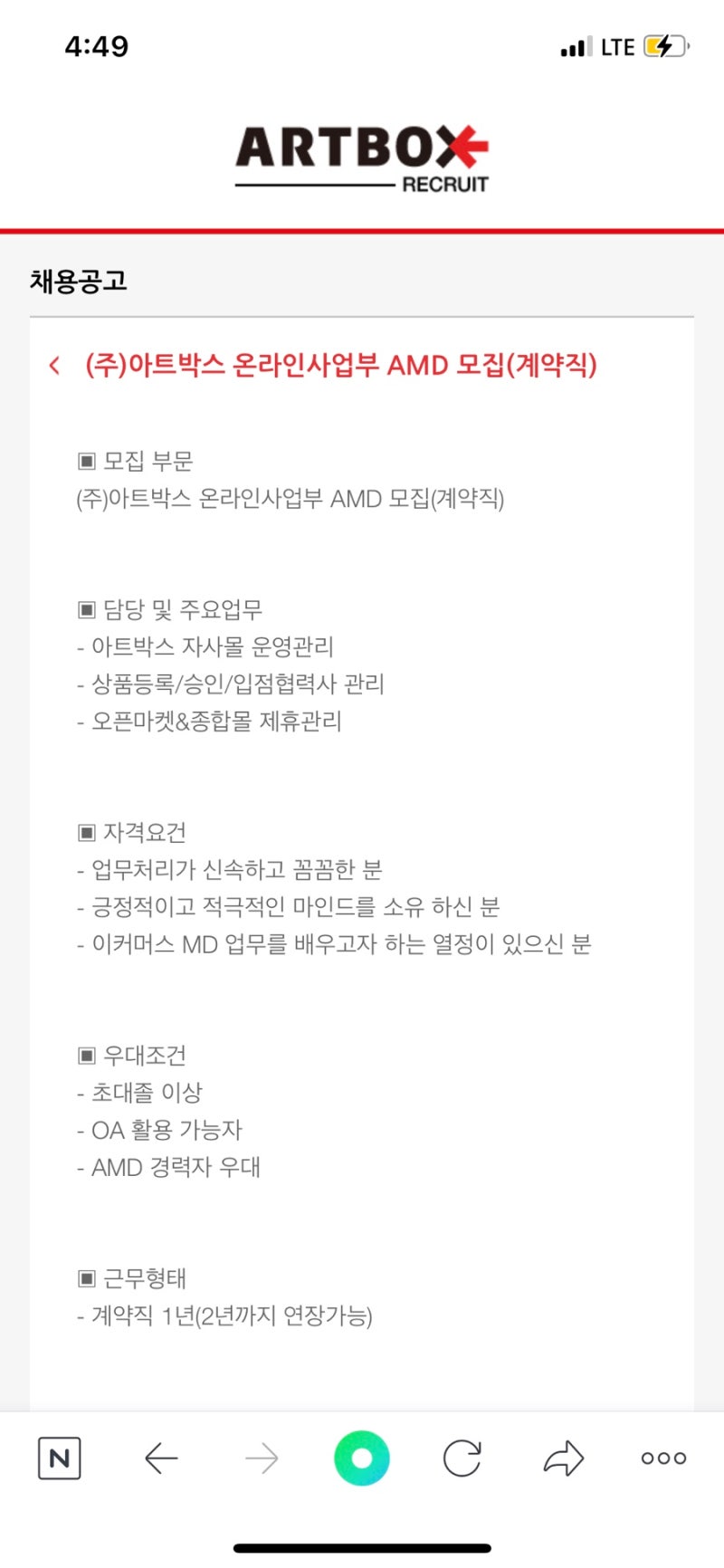Open Naver home with the N button
This screenshot has width=724, height=1568.
coord(60,1458)
